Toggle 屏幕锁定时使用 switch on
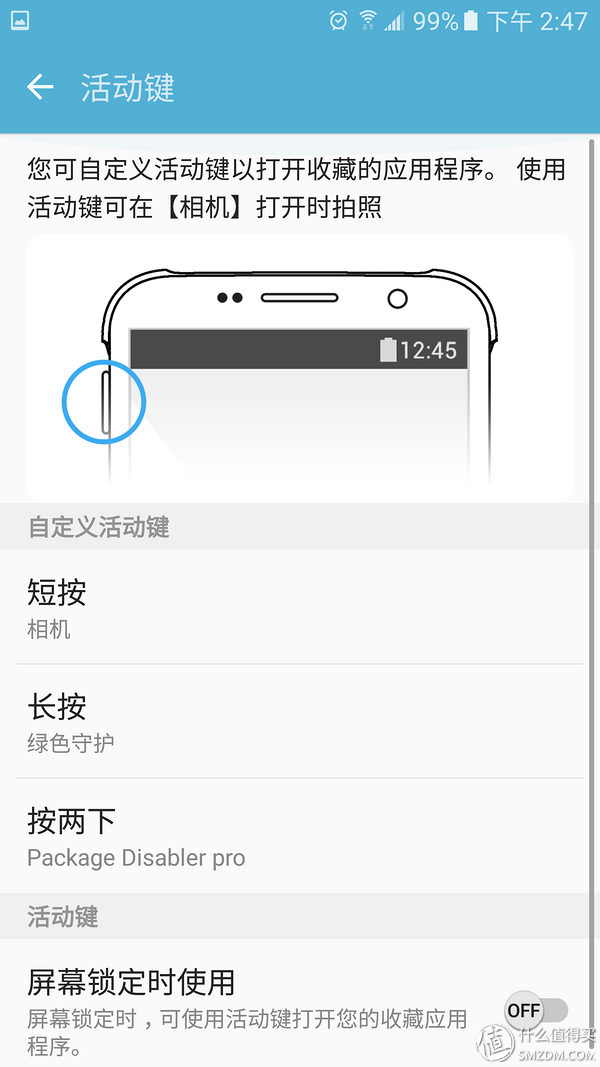Screen dimensions: 600x1067 [x=536, y=1010]
